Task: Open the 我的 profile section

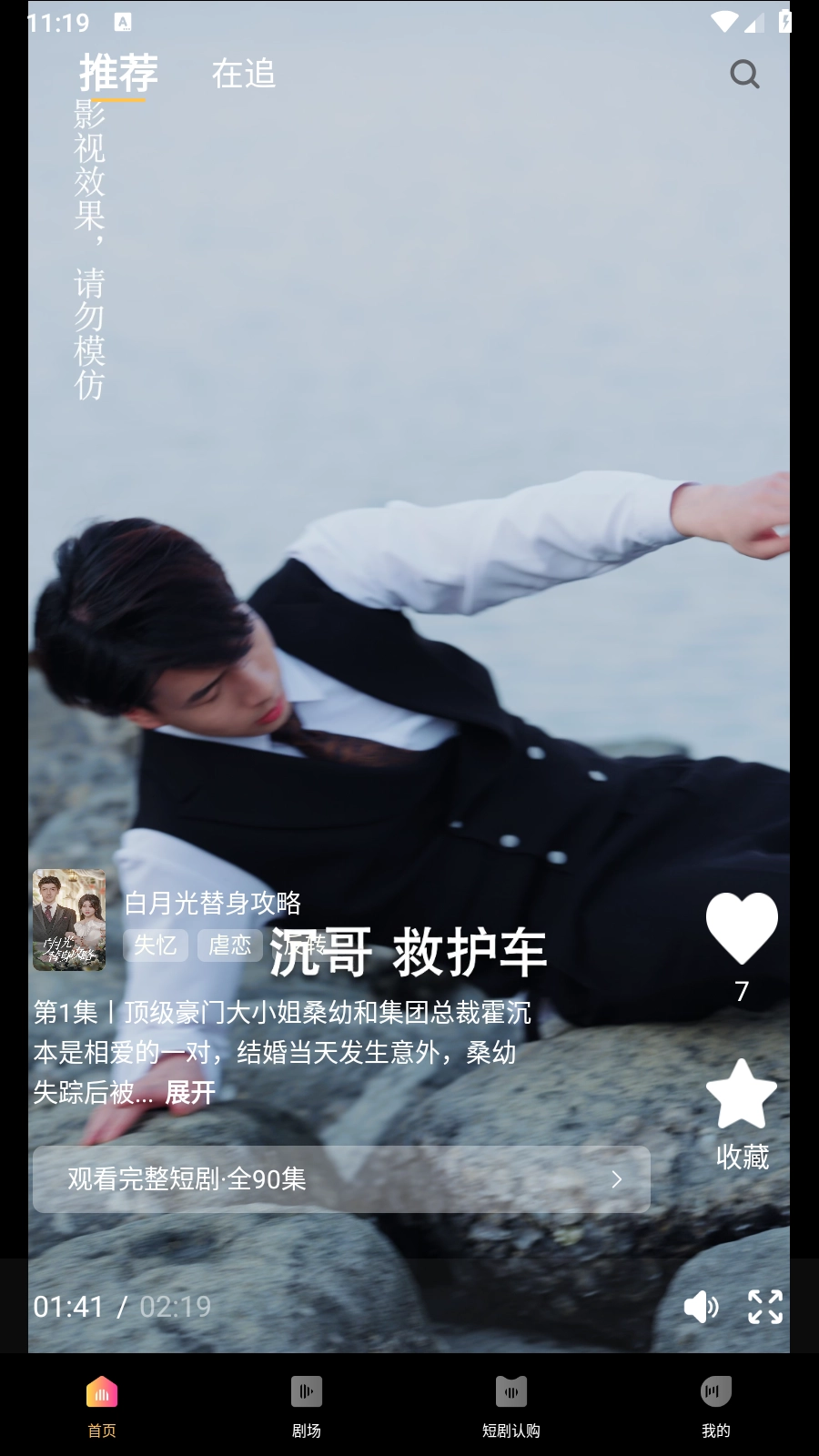Action: [715, 1405]
